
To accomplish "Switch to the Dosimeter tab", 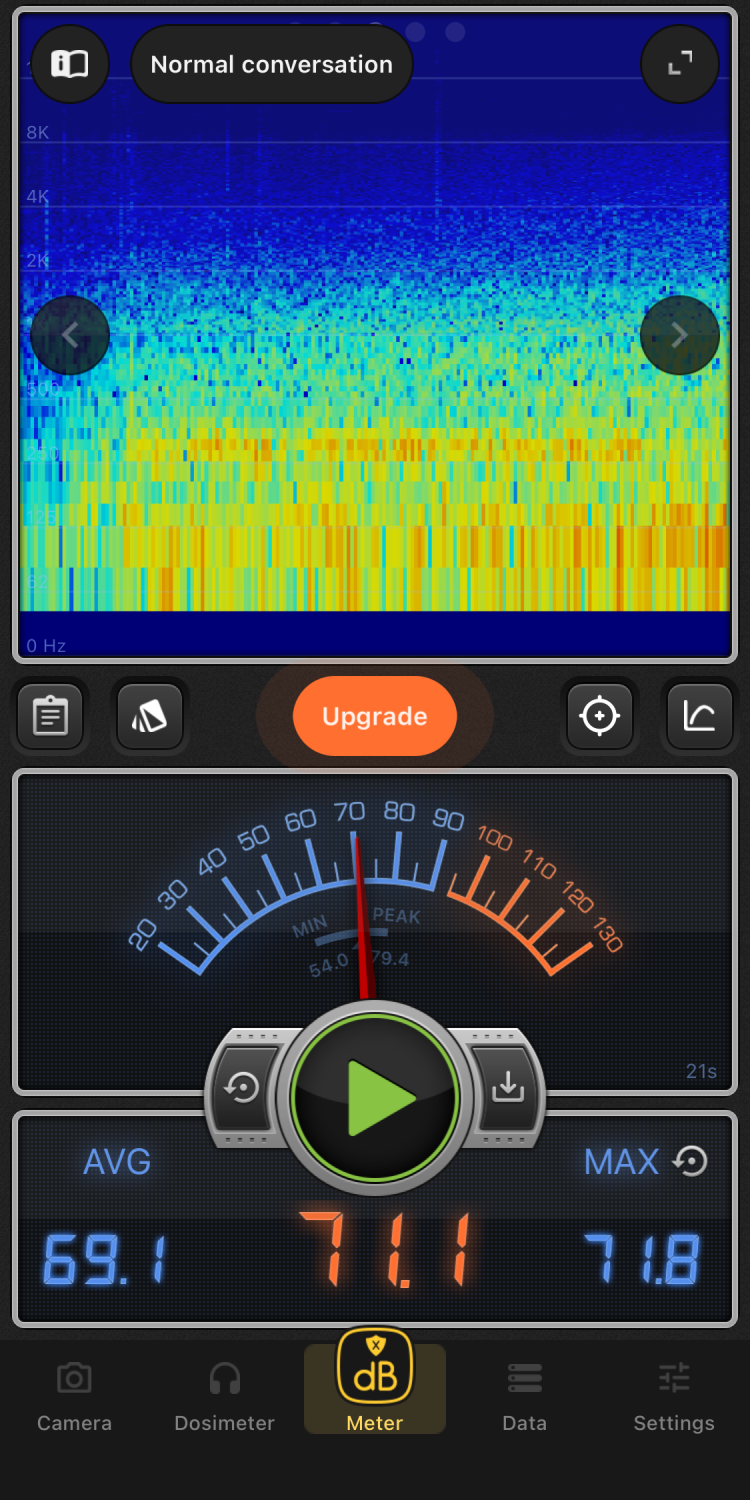I will (x=224, y=1397).
